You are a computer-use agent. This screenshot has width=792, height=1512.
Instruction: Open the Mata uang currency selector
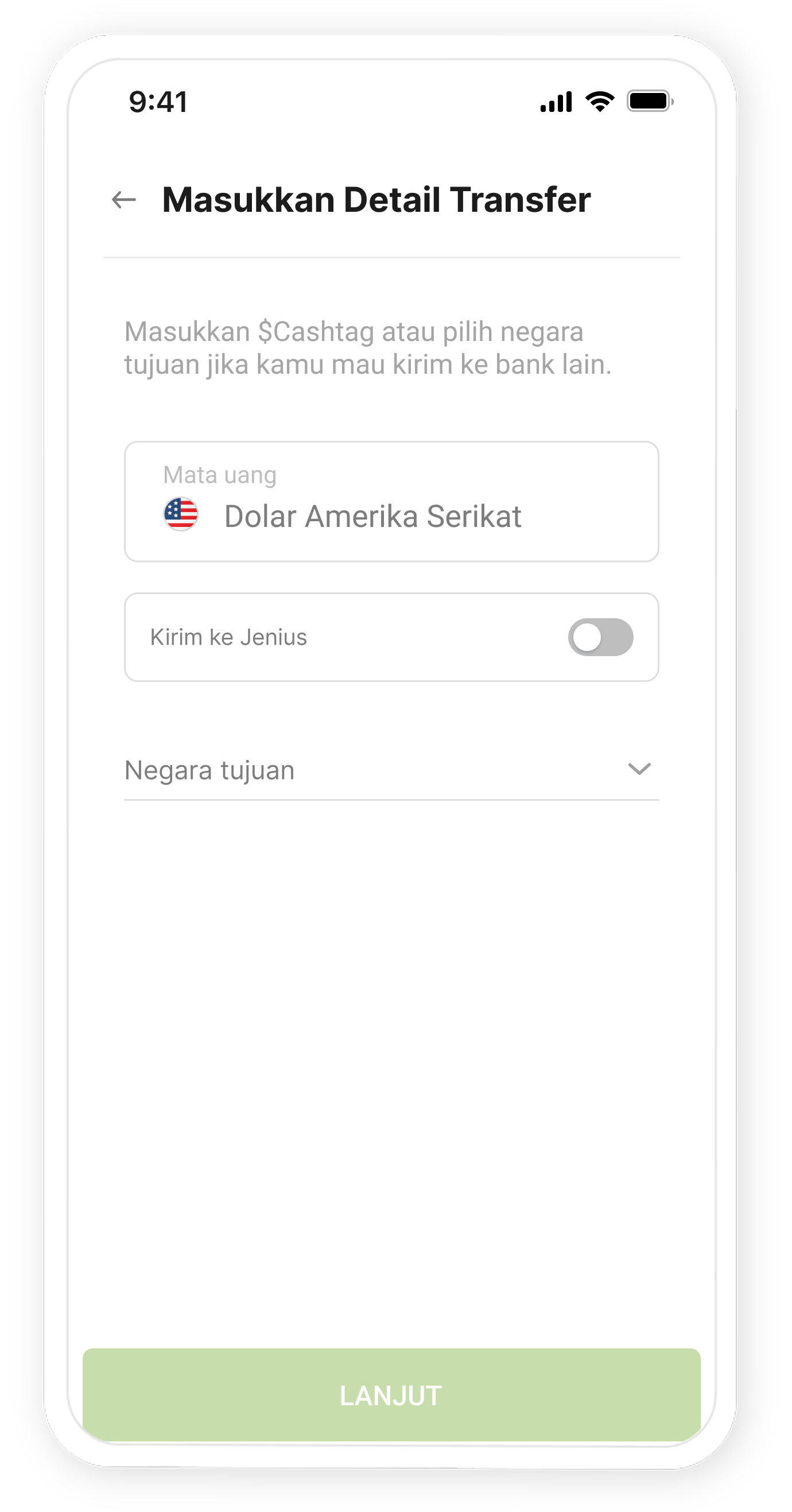[391, 502]
